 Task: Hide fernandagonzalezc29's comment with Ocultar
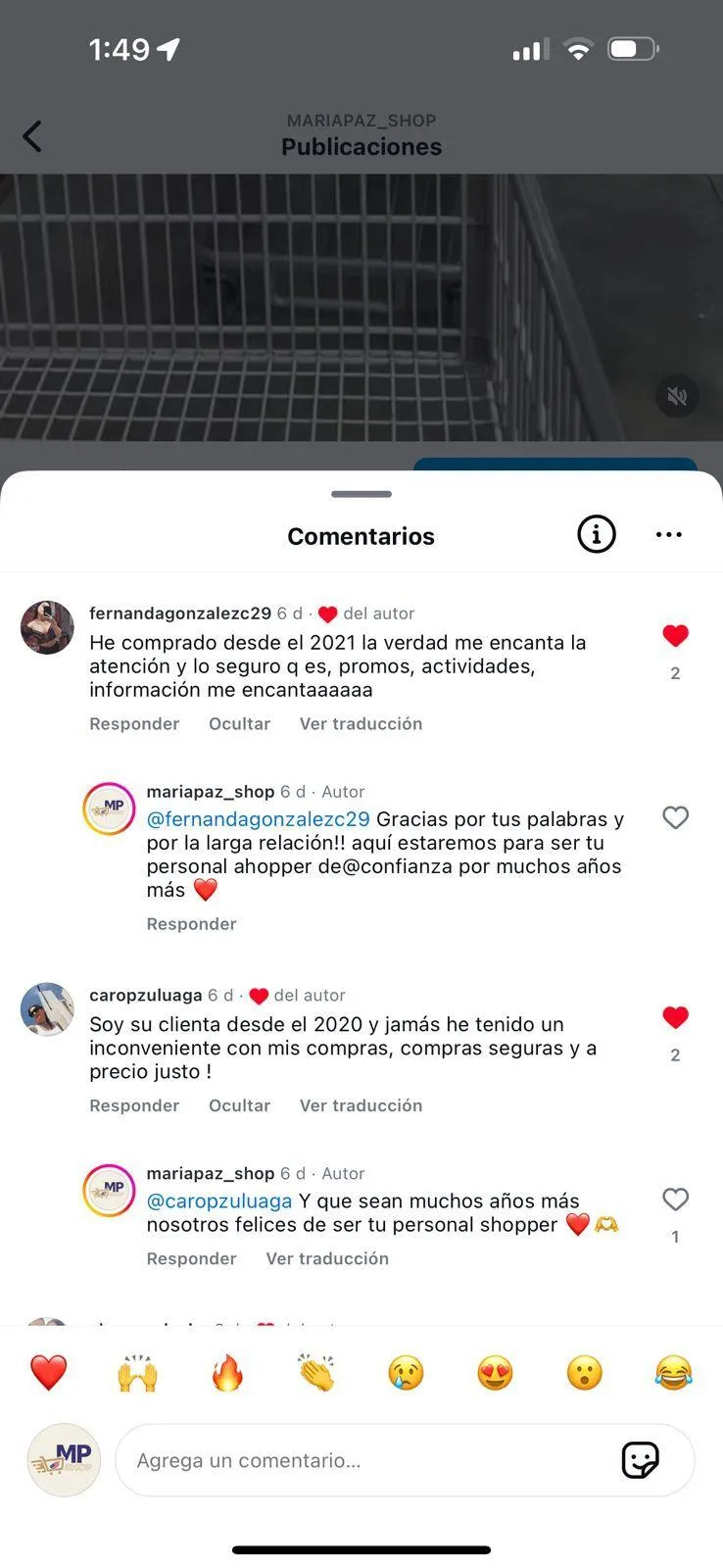tap(239, 724)
